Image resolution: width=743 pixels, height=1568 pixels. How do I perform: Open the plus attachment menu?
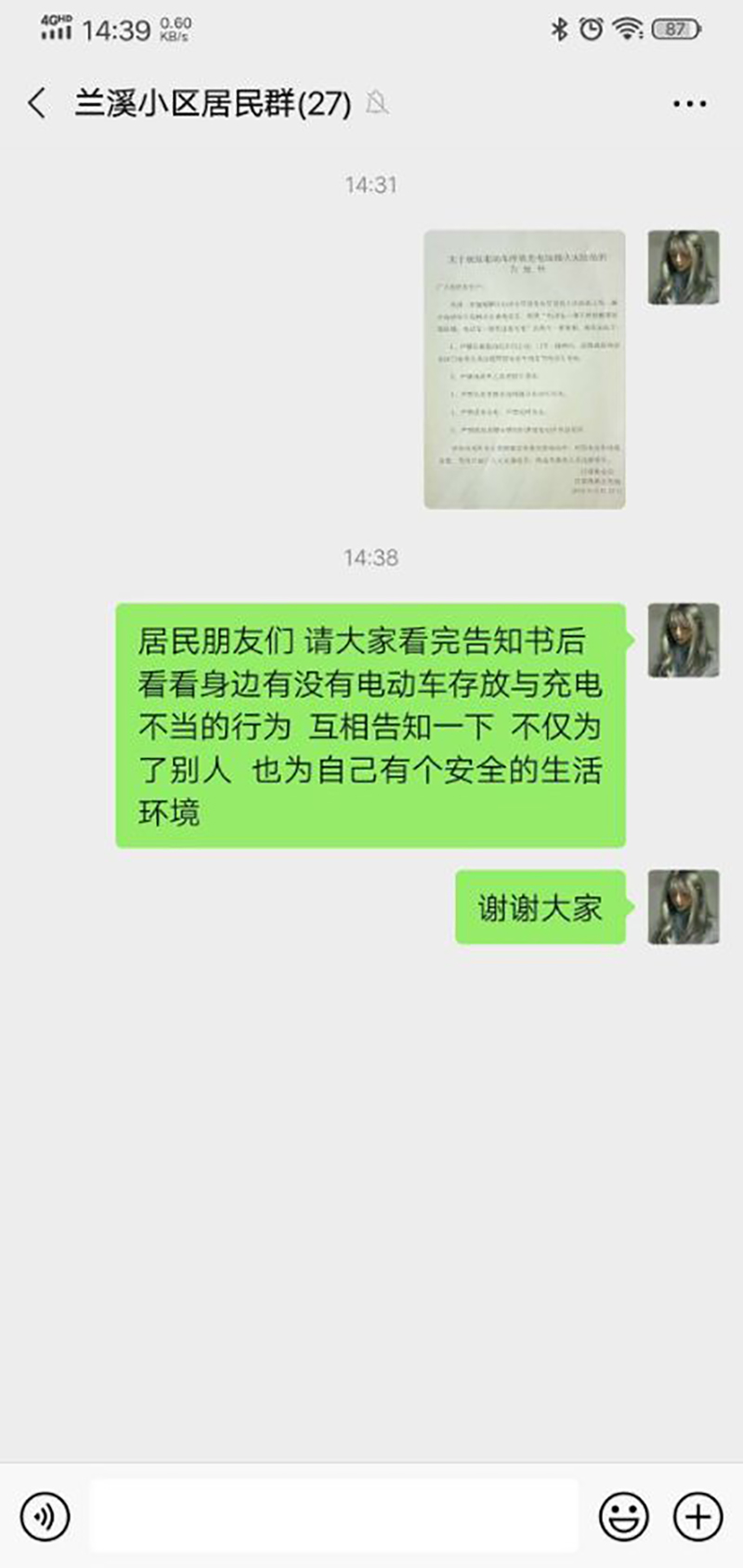[x=697, y=1516]
